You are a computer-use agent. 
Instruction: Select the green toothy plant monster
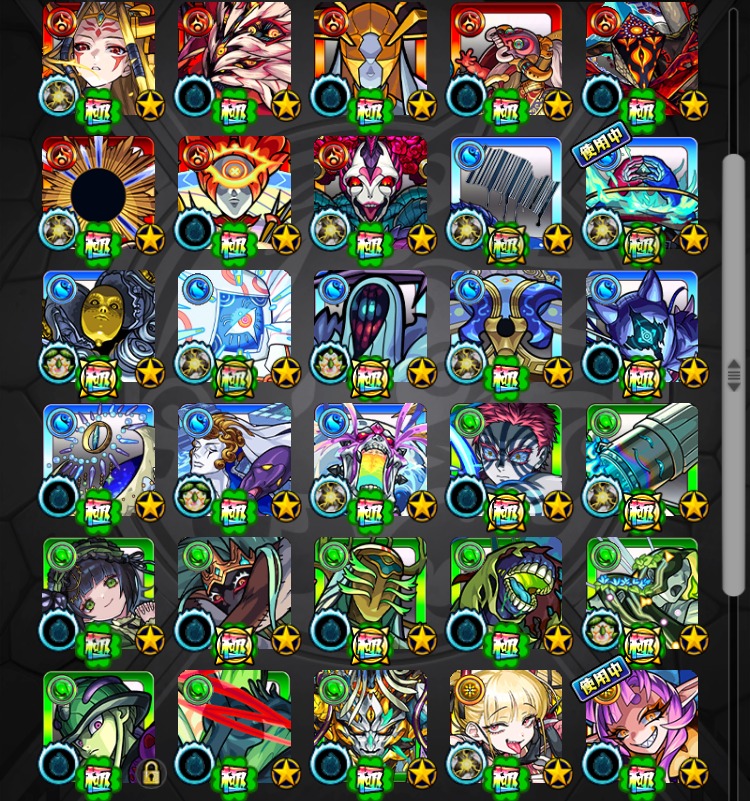(x=506, y=594)
